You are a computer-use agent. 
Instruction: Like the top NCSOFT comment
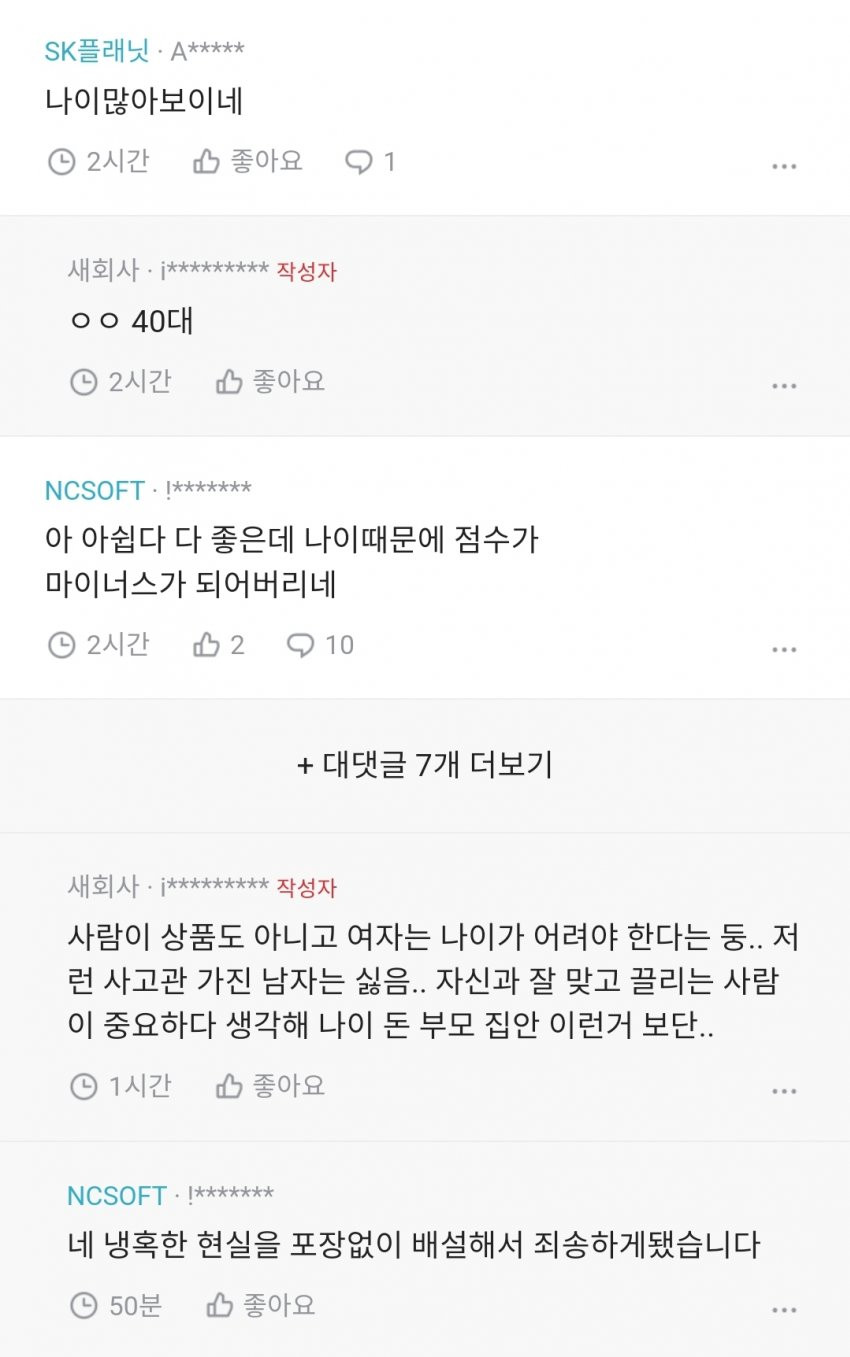pos(219,645)
